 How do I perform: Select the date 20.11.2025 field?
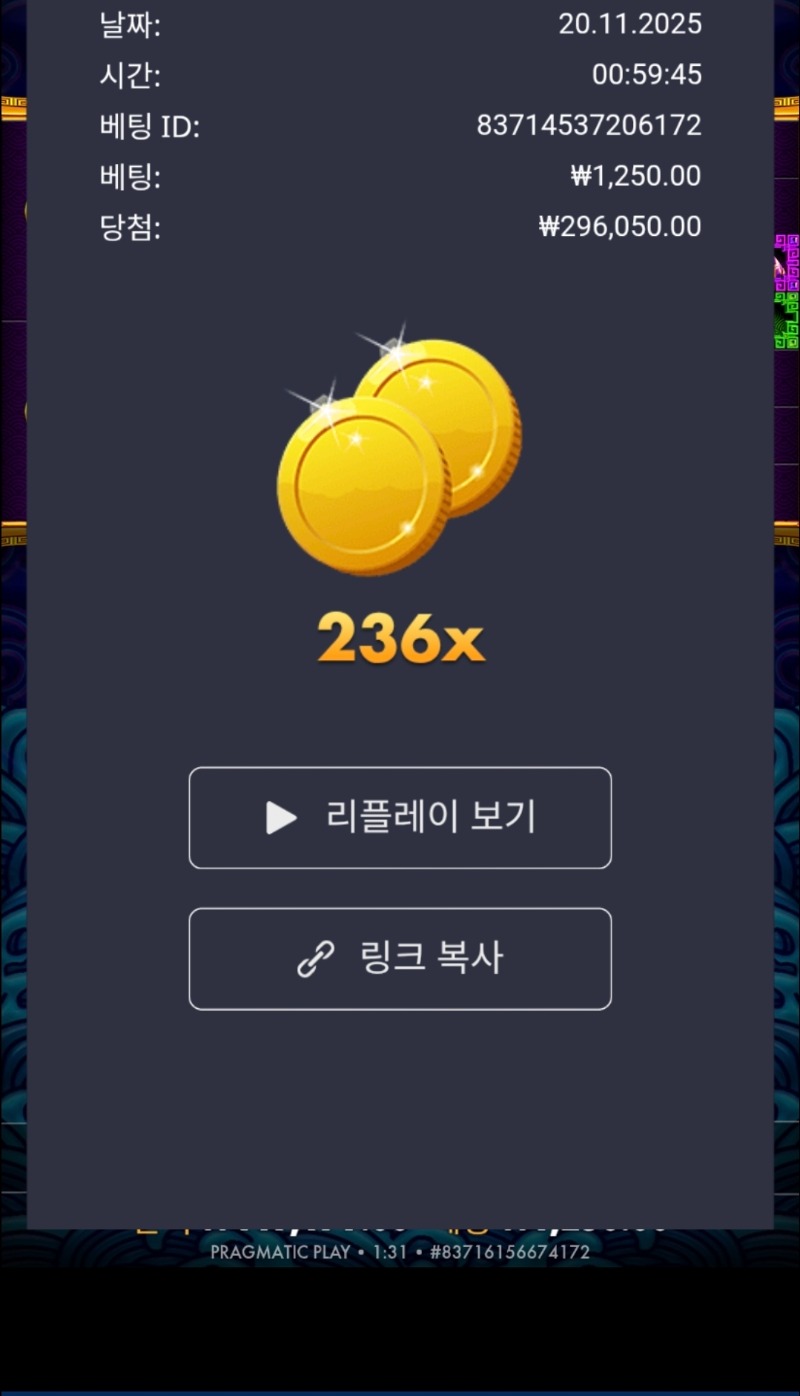[631, 24]
